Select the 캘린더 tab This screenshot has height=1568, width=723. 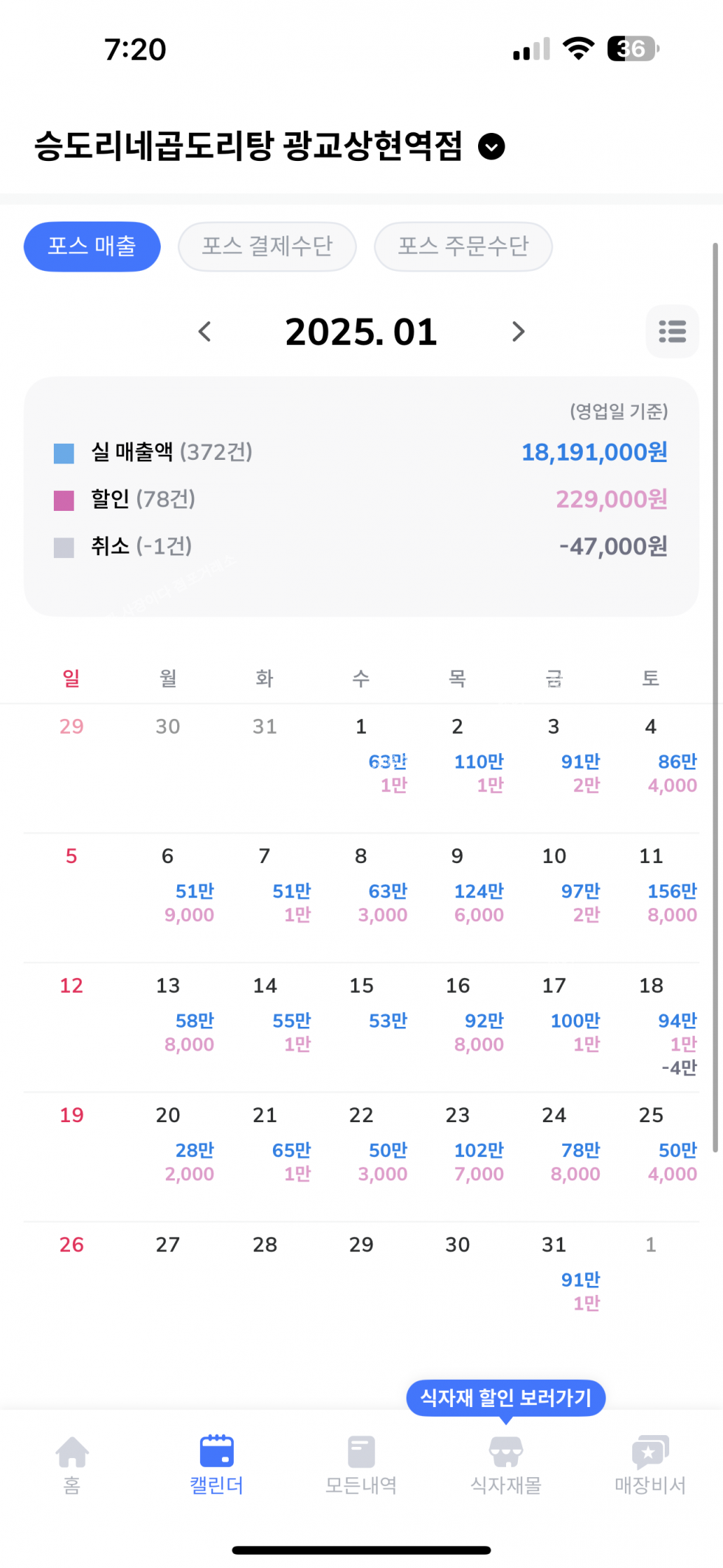click(217, 1465)
